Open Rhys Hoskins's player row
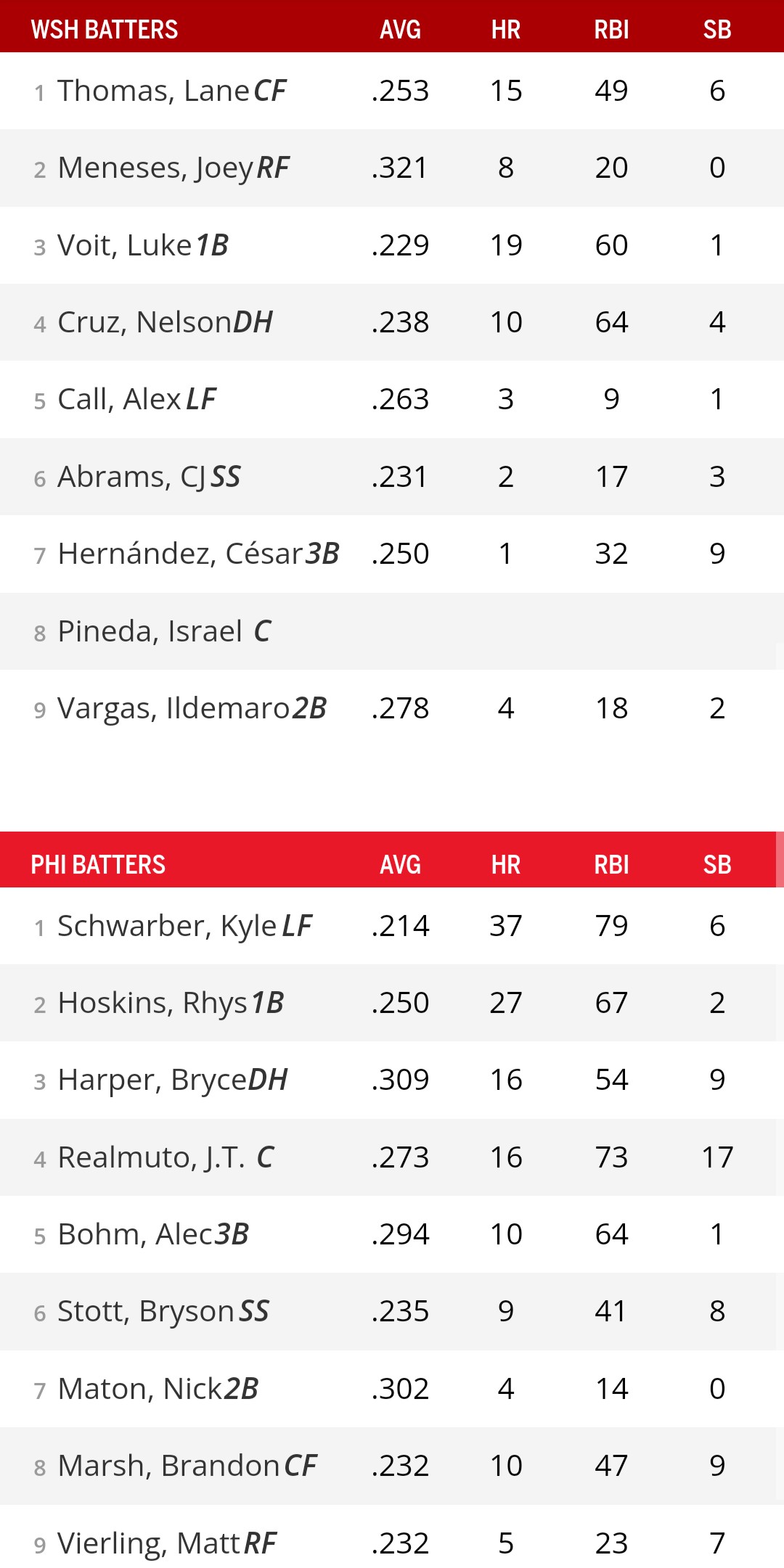This screenshot has height=1568, width=784. [x=152, y=1003]
